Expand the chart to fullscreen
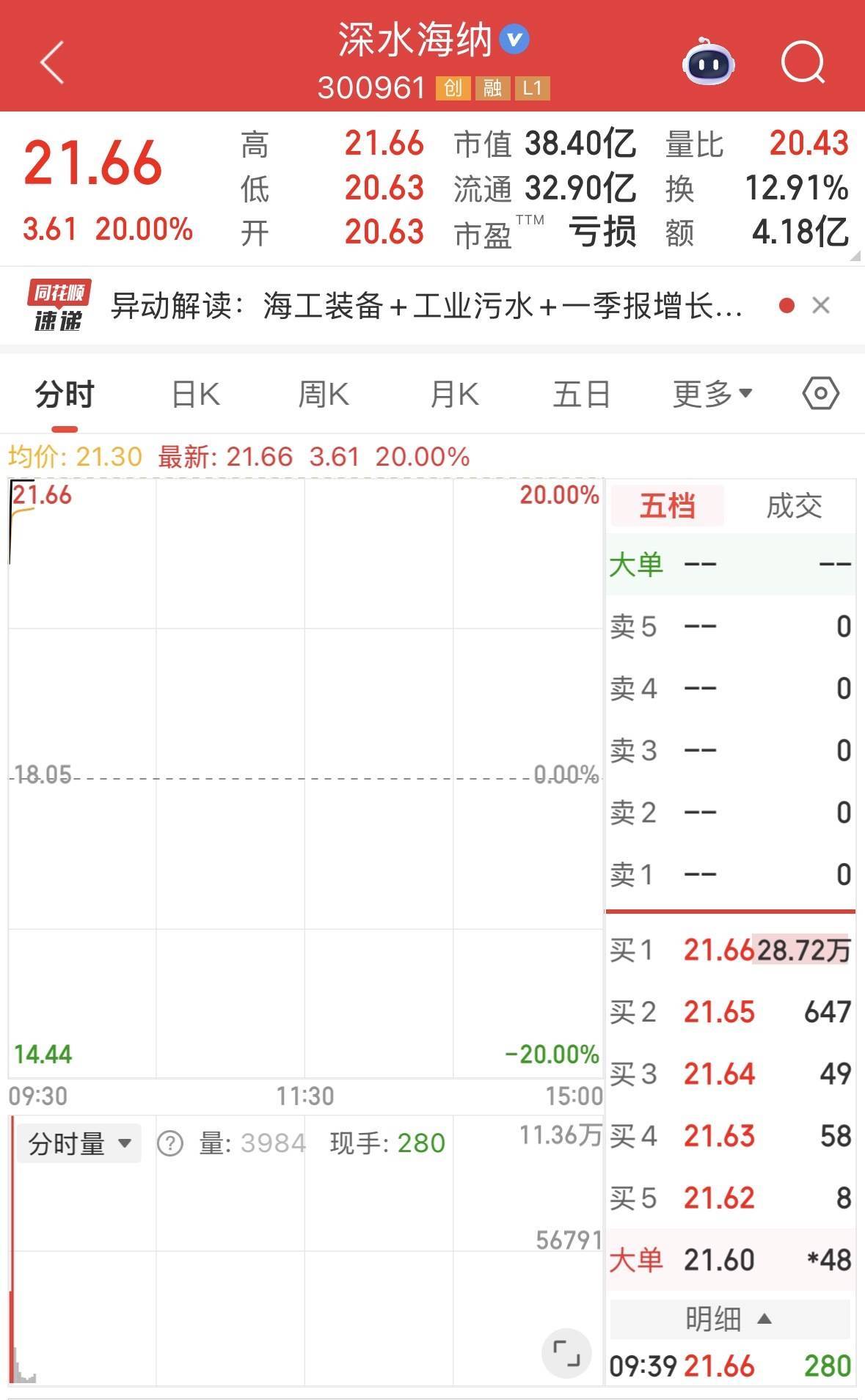Viewport: 865px width, 1400px height. tap(566, 1352)
